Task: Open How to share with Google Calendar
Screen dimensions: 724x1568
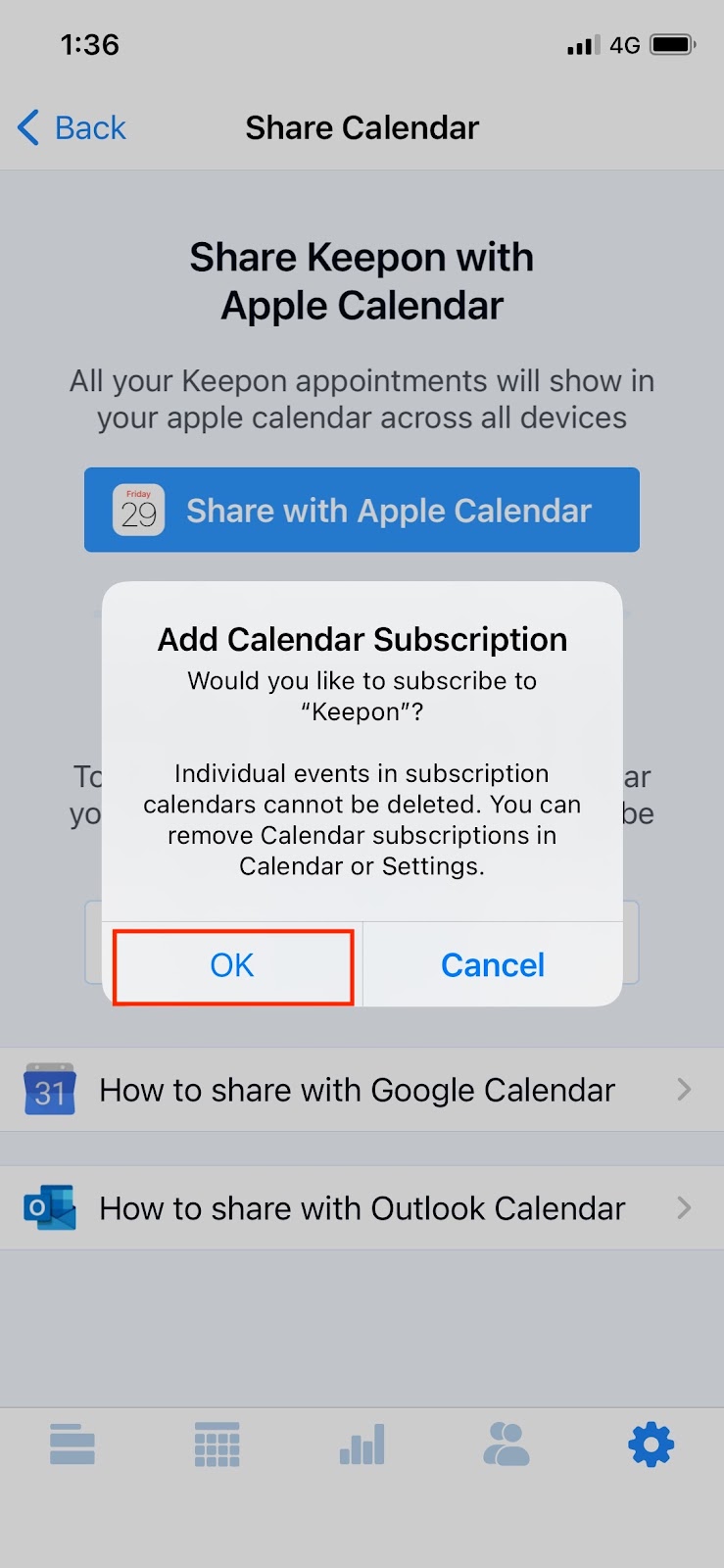Action: pos(362,1090)
